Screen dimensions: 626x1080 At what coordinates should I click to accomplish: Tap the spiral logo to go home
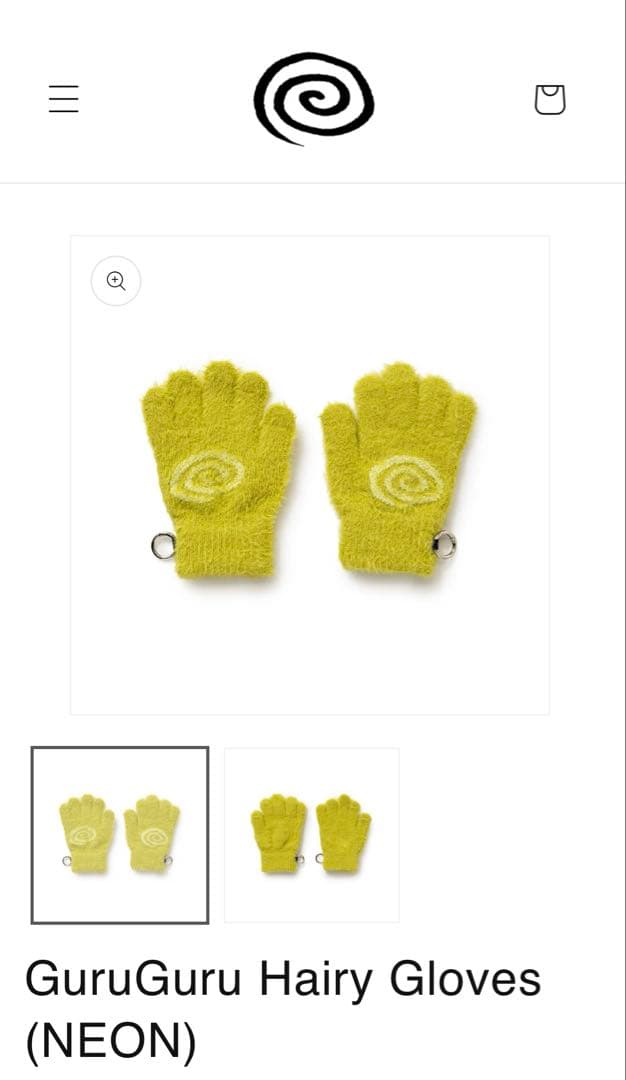(x=313, y=98)
